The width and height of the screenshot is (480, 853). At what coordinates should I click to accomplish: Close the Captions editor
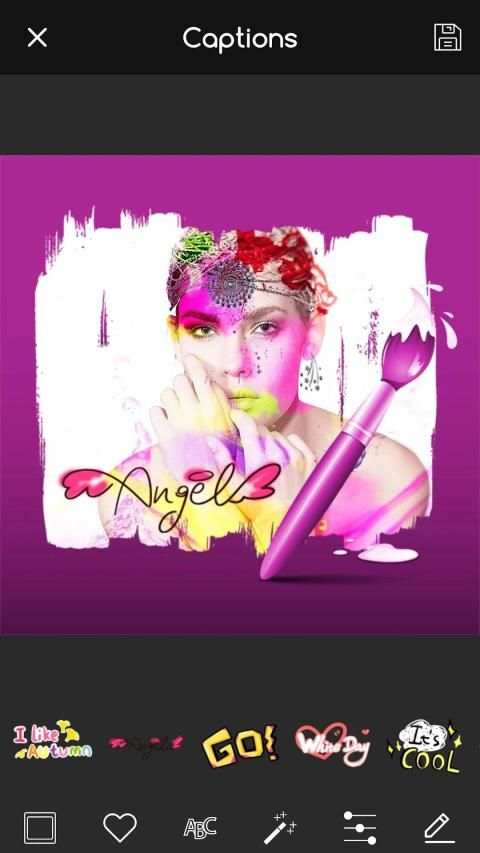point(37,38)
